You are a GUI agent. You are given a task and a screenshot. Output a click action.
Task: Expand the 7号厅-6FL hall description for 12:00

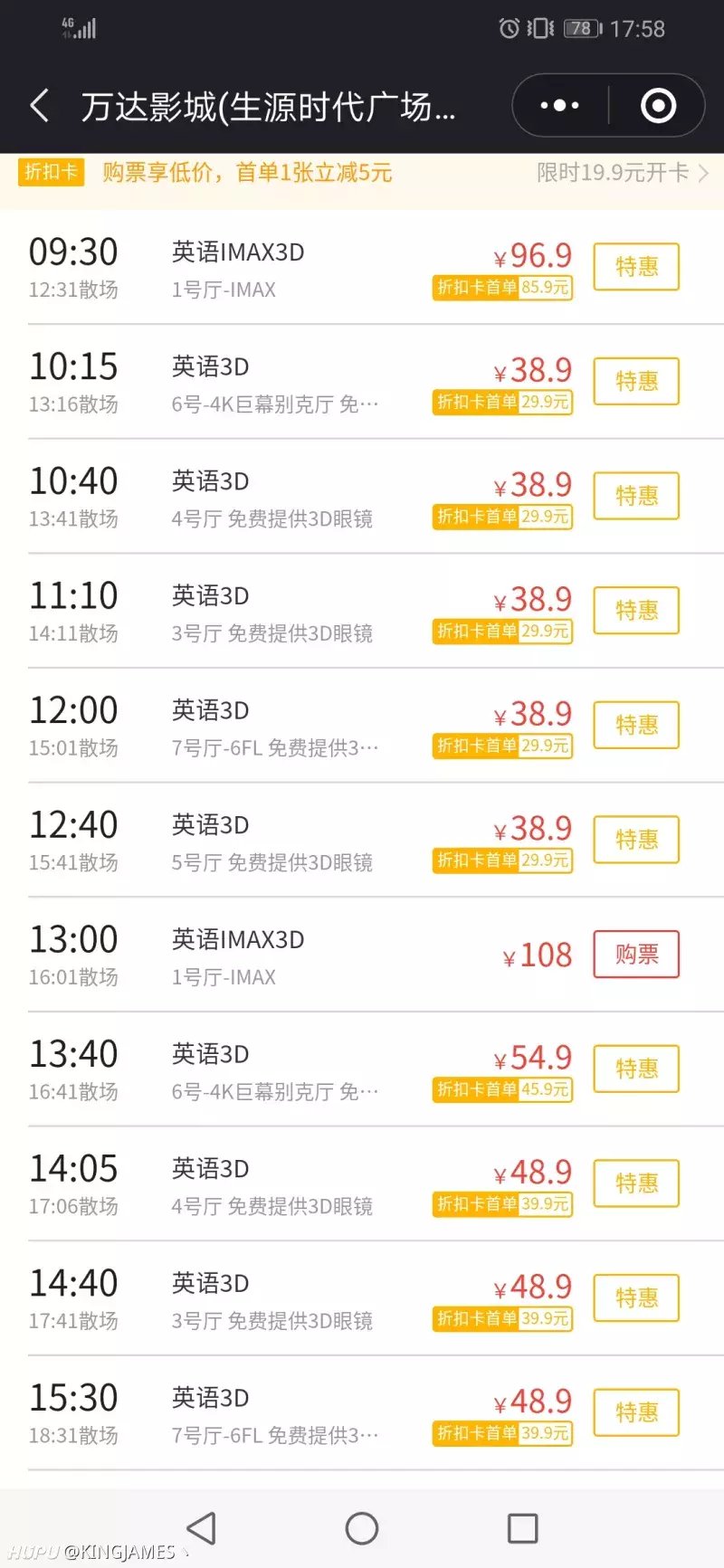pyautogui.click(x=273, y=746)
